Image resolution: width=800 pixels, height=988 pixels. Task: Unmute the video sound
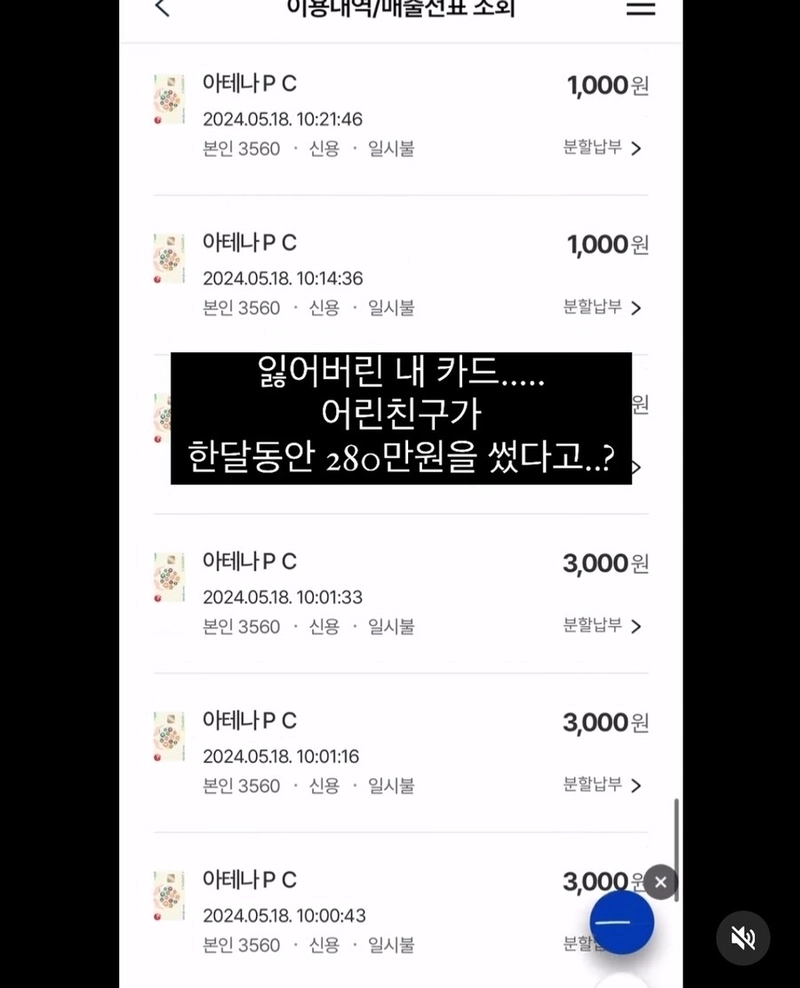742,938
